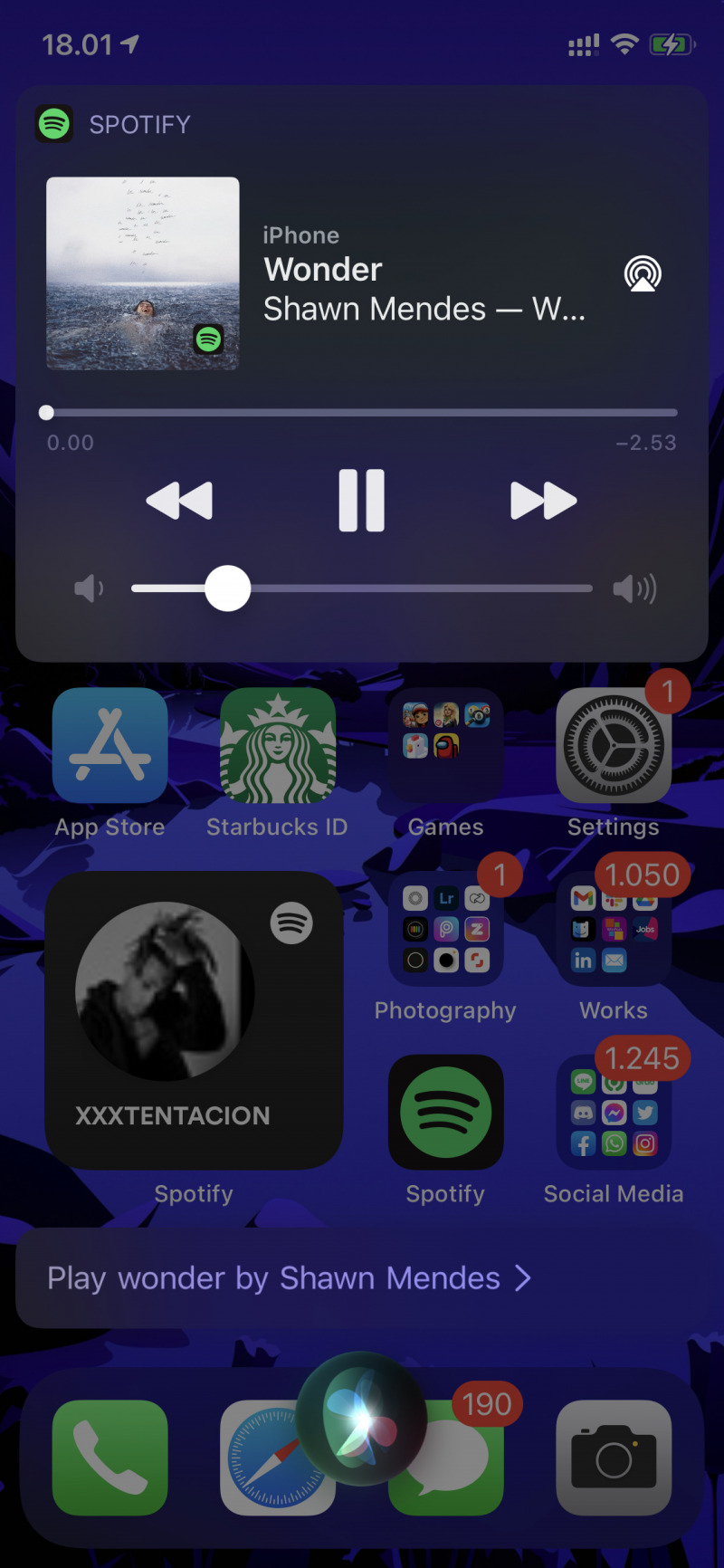Tap the Siri orb
The image size is (724, 1568).
point(362,1417)
